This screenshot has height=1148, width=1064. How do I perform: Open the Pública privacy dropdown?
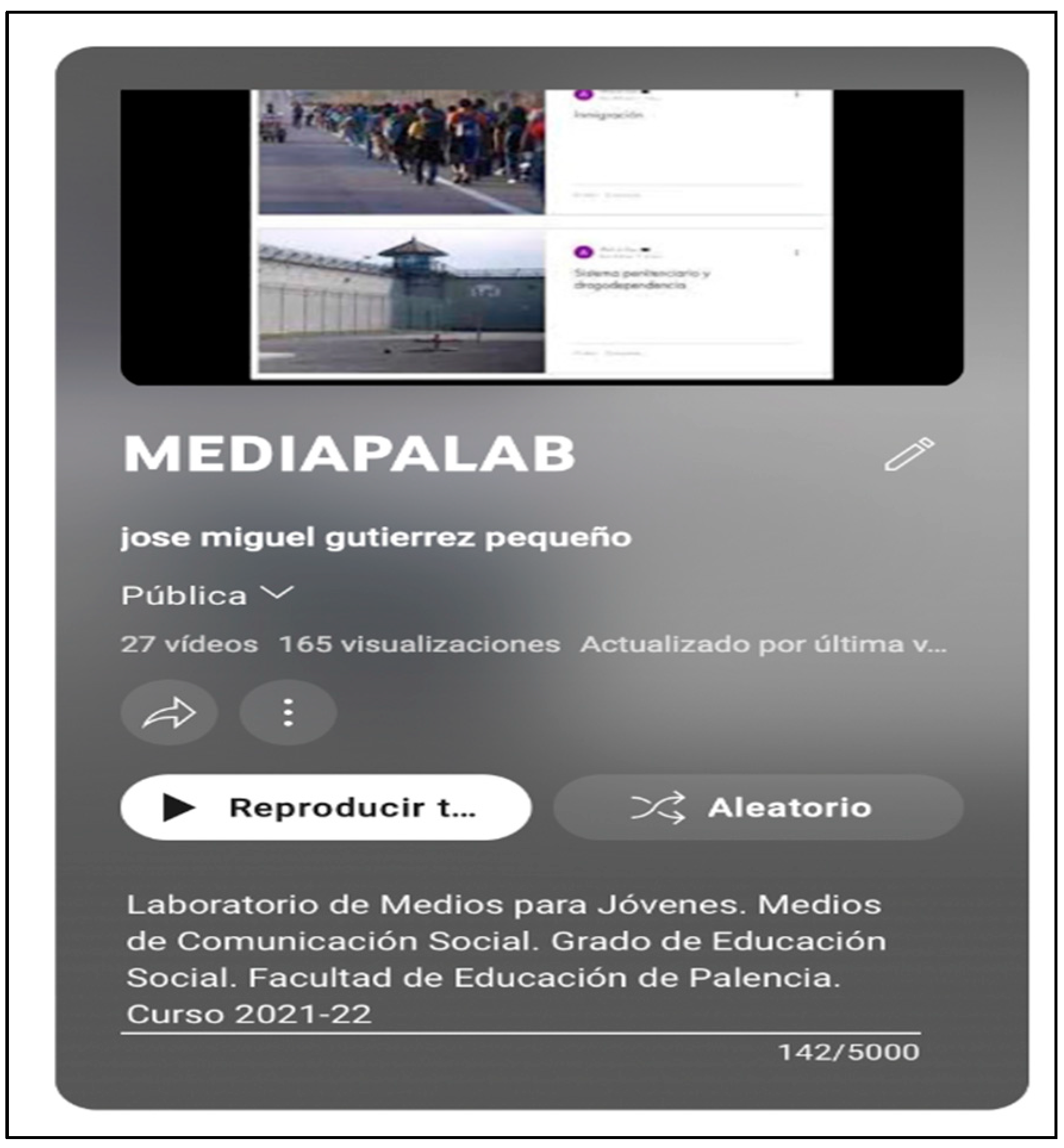click(x=207, y=595)
